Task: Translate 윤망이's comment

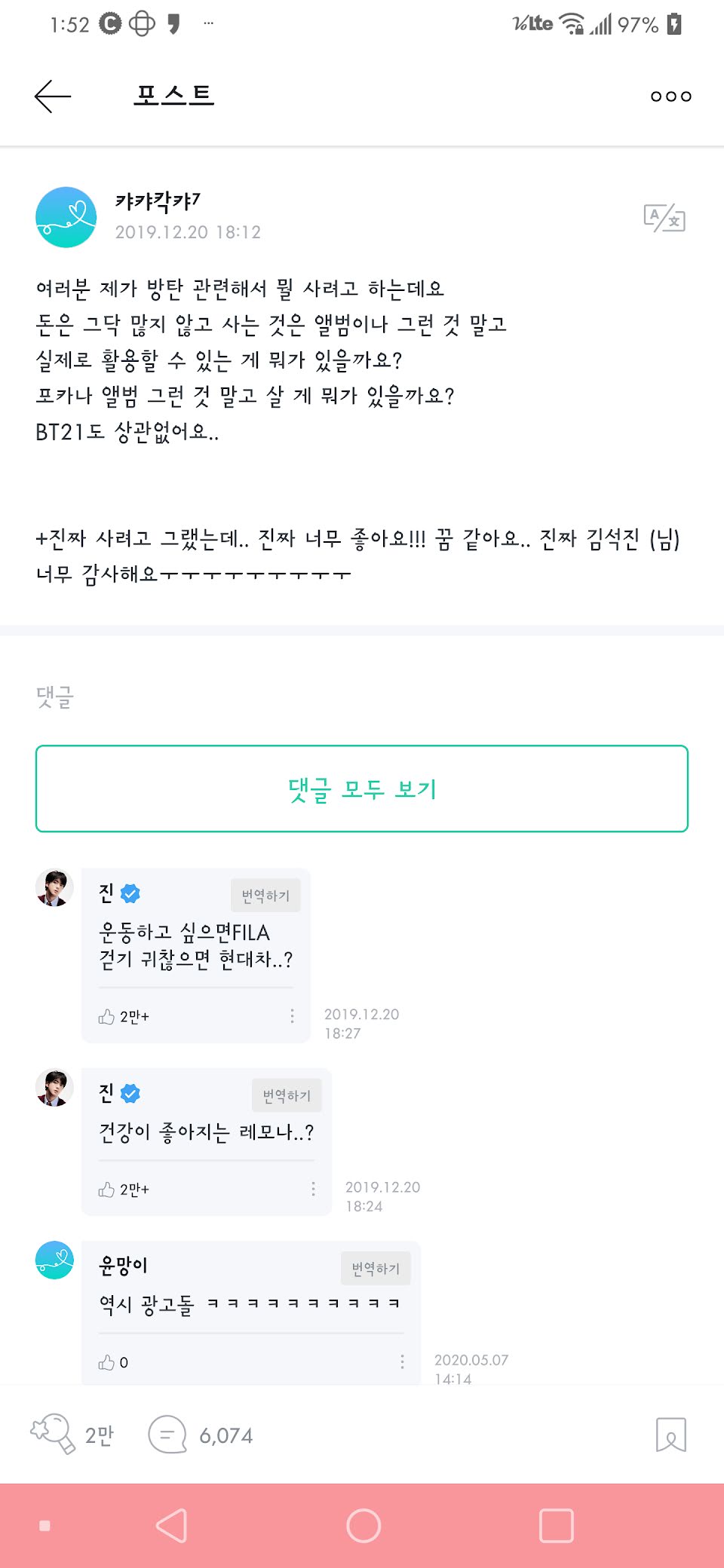Action: click(x=376, y=1269)
